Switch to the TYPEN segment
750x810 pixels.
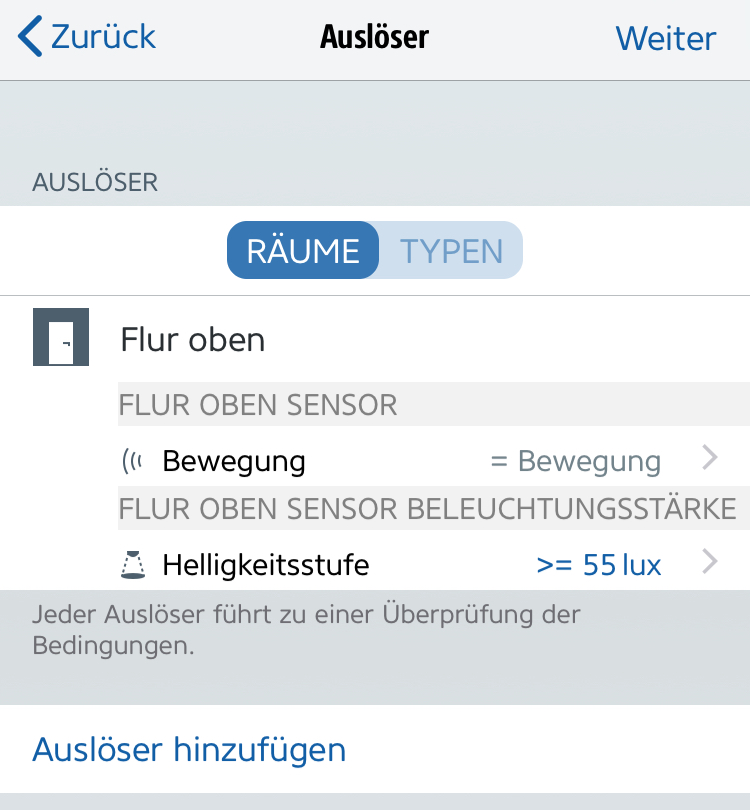[451, 250]
